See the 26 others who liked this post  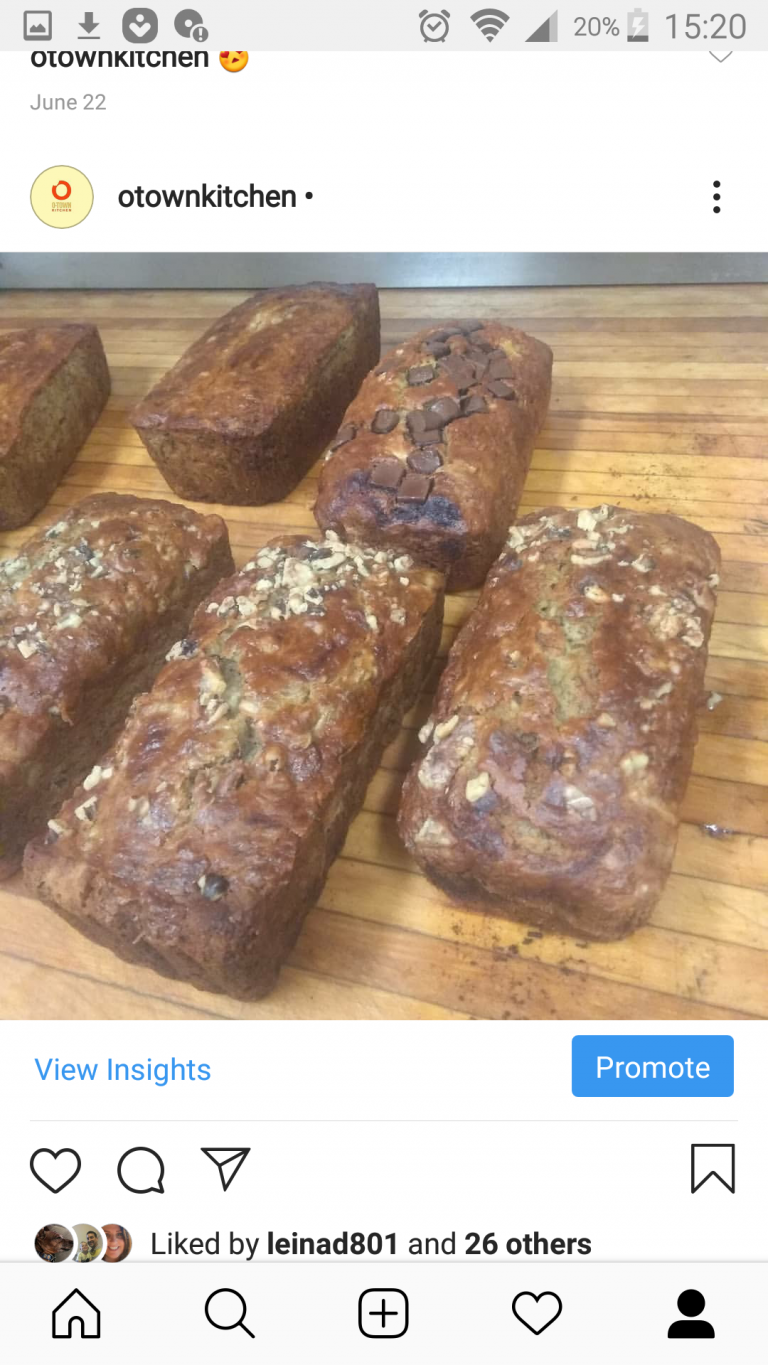point(528,1244)
